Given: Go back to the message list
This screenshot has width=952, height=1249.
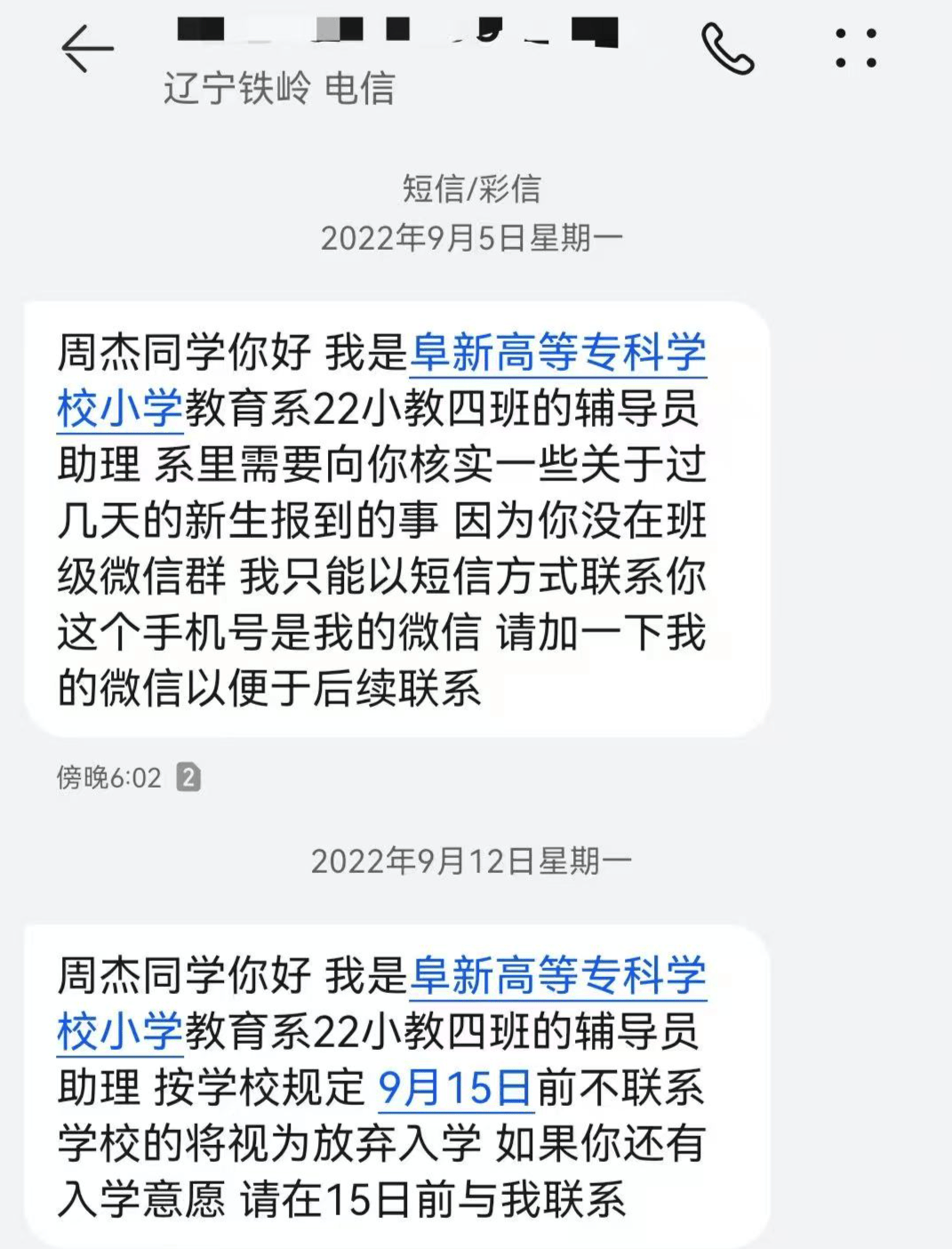Looking at the screenshot, I should pos(87,48).
